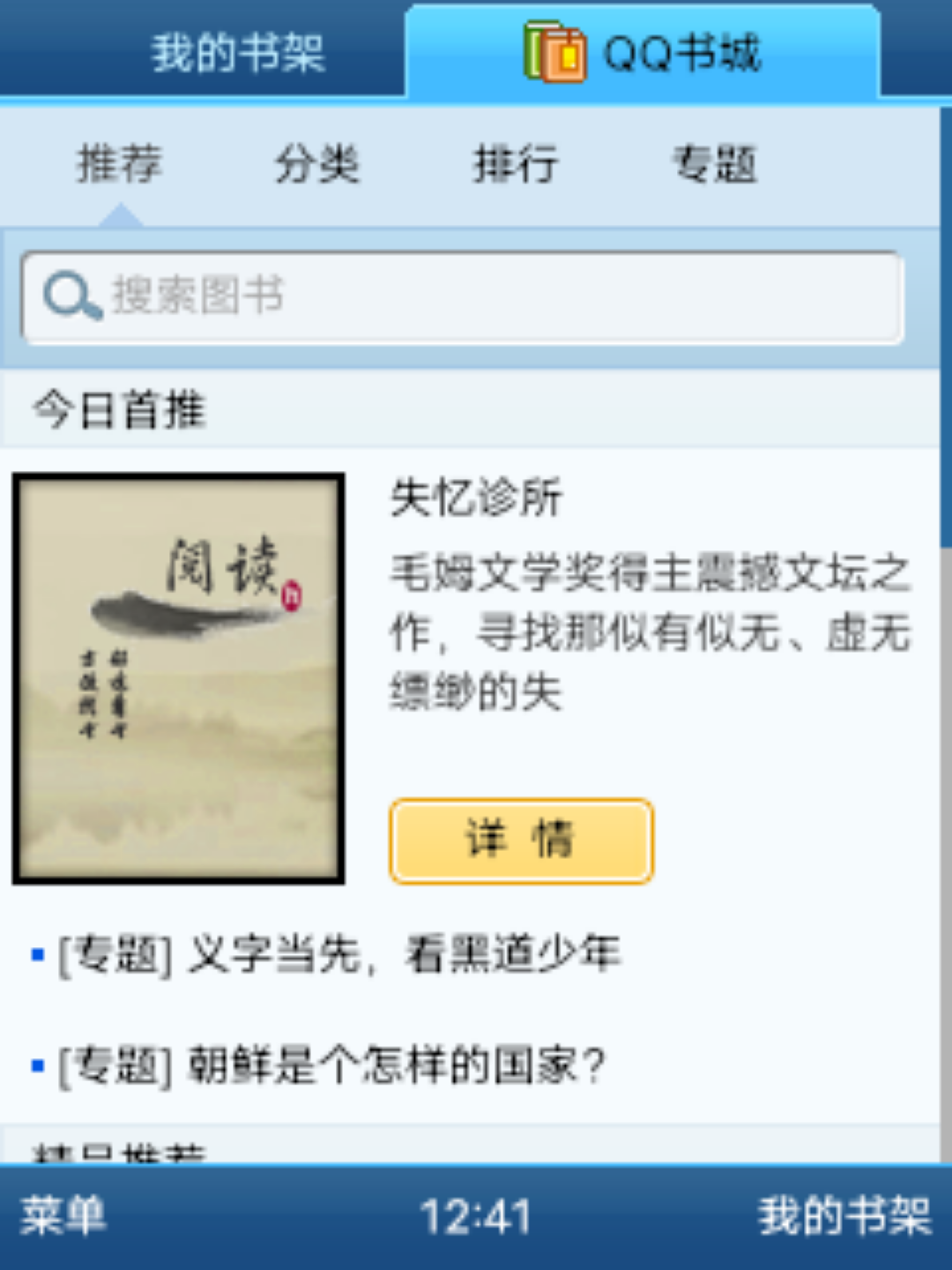The height and width of the screenshot is (1270, 952).
Task: Open the 专题 sub-tab
Action: 714,165
